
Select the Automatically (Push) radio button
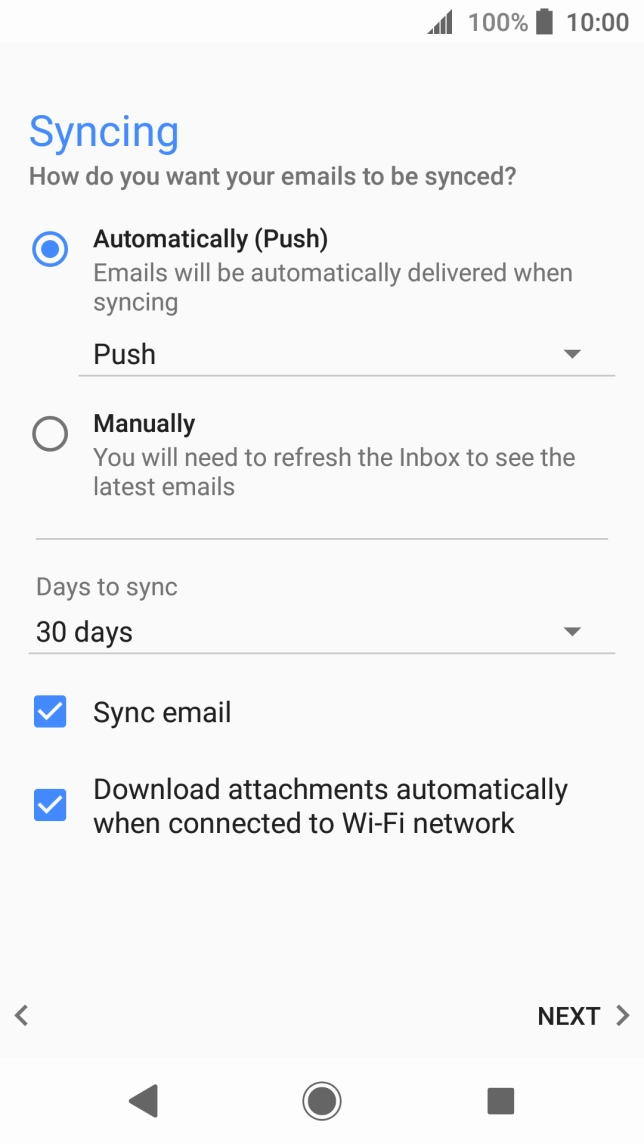[x=50, y=249]
